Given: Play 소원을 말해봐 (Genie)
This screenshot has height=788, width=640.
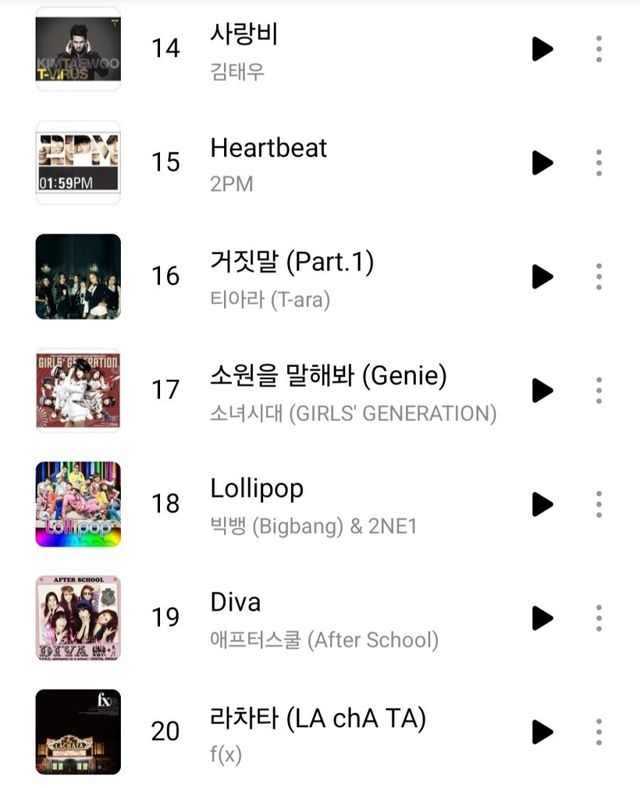Looking at the screenshot, I should (542, 390).
